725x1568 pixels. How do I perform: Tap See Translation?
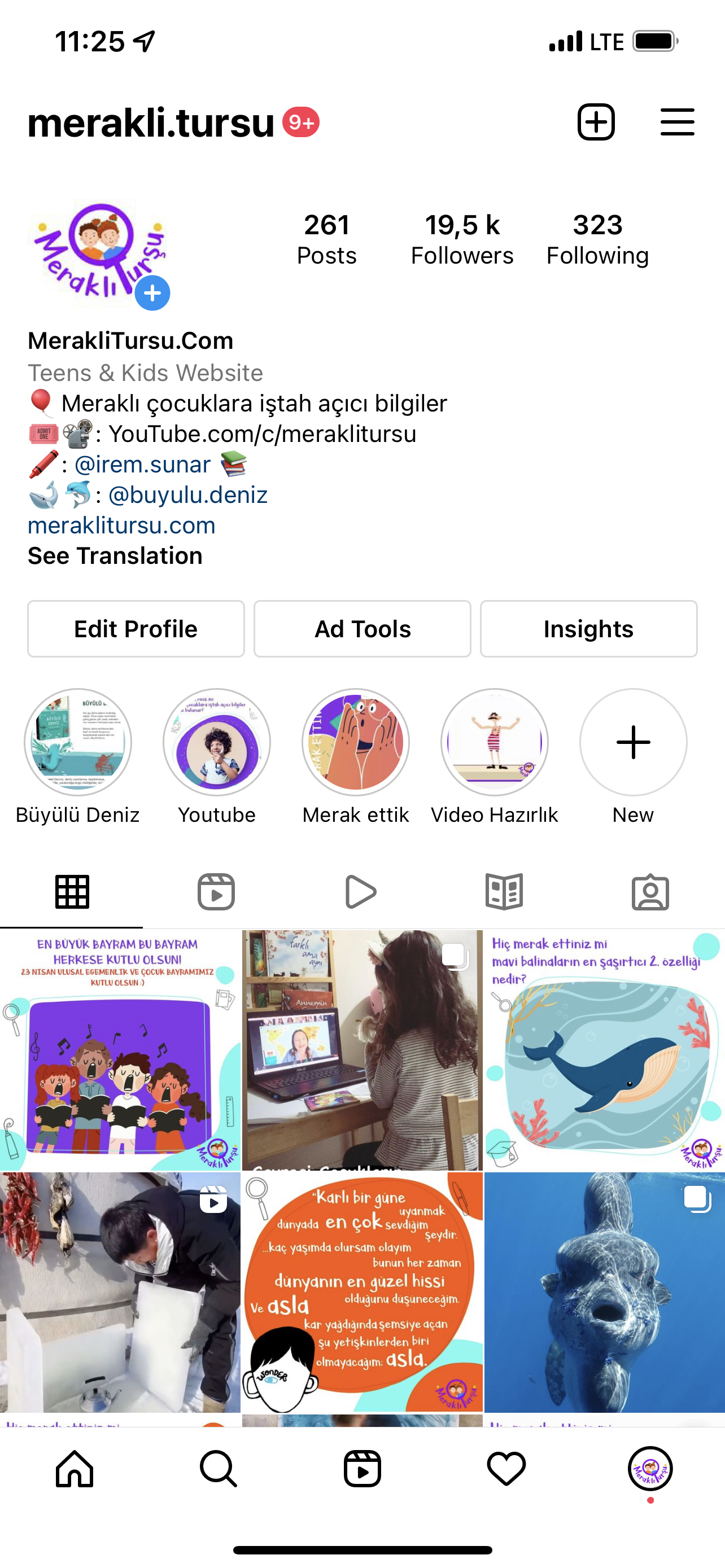click(x=115, y=556)
